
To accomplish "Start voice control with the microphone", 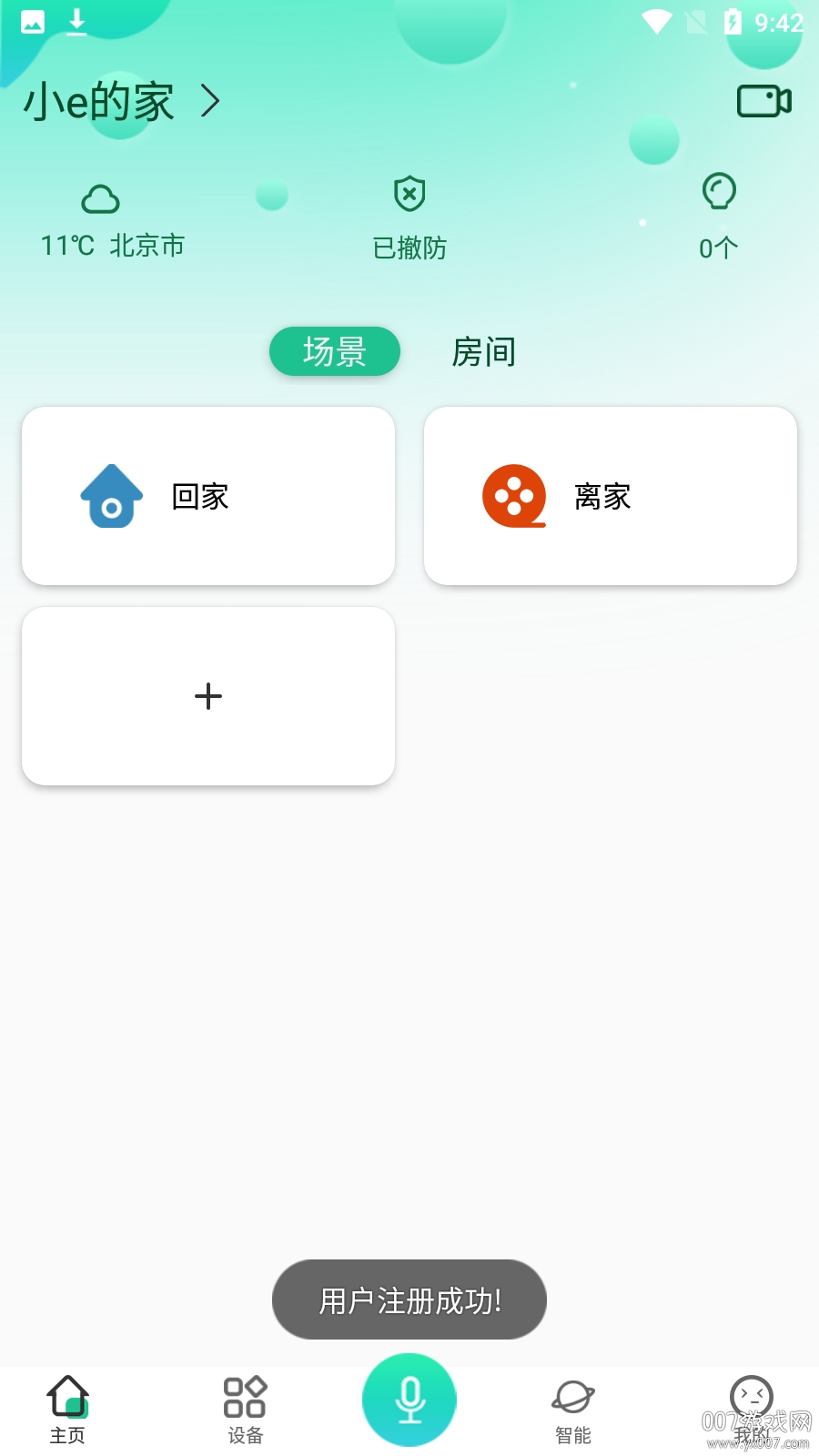I will [x=409, y=1400].
